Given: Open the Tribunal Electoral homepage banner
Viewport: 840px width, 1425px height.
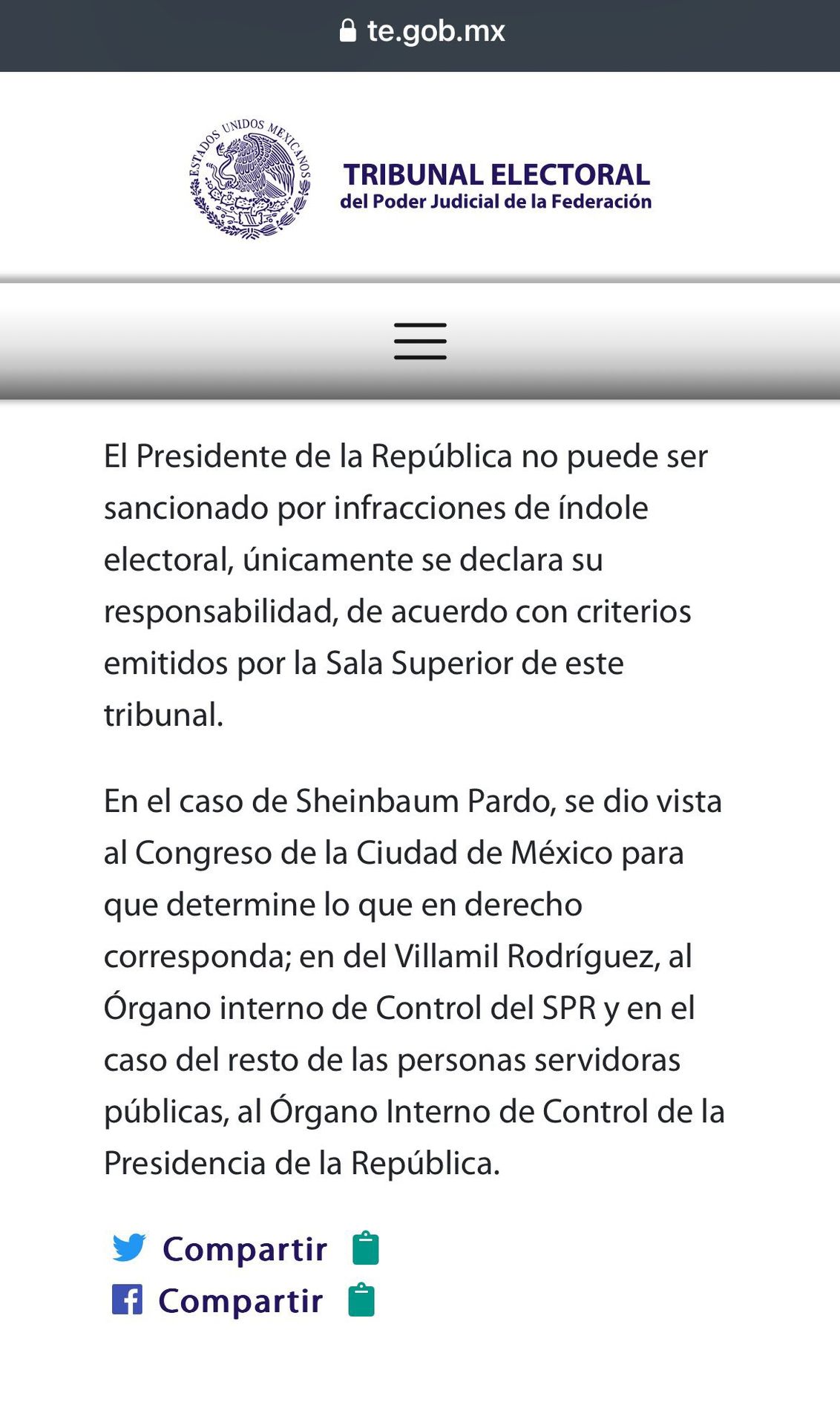Looking at the screenshot, I should pyautogui.click(x=420, y=179).
